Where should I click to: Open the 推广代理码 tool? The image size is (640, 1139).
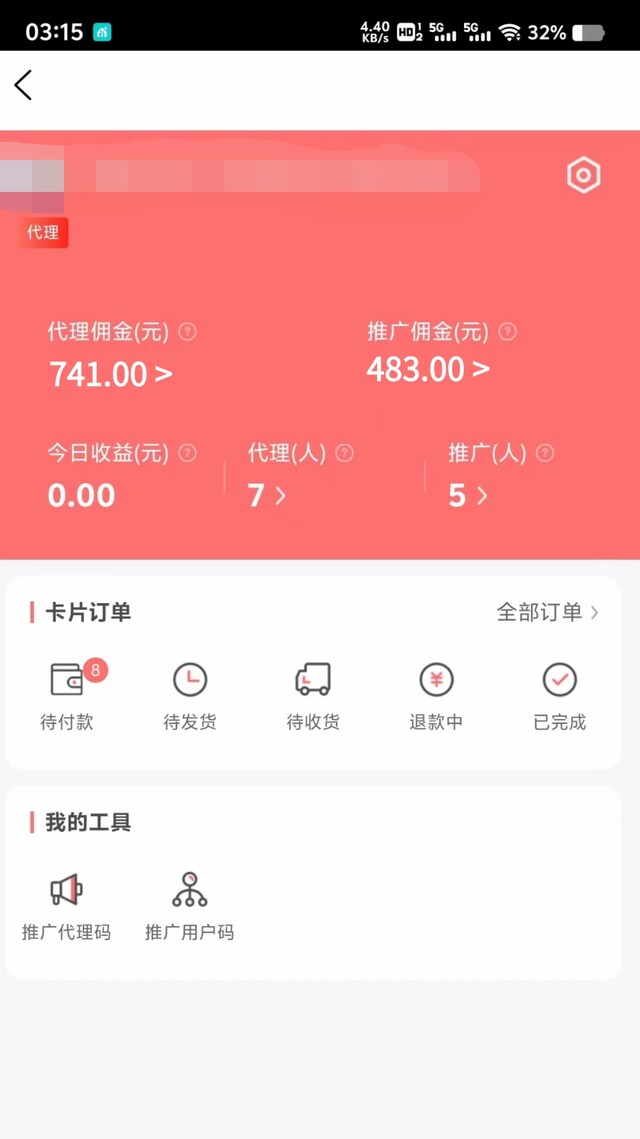(x=67, y=905)
